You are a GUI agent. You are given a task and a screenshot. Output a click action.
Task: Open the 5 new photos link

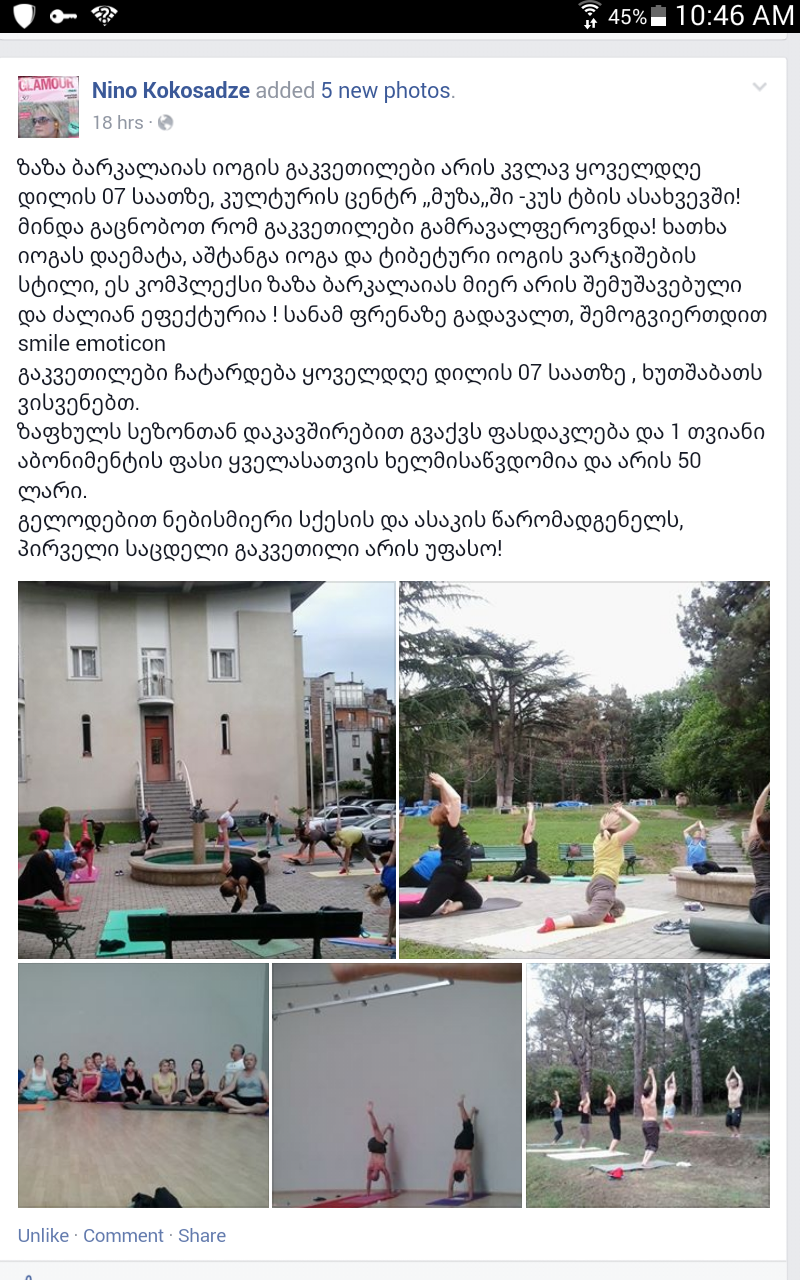pyautogui.click(x=387, y=90)
